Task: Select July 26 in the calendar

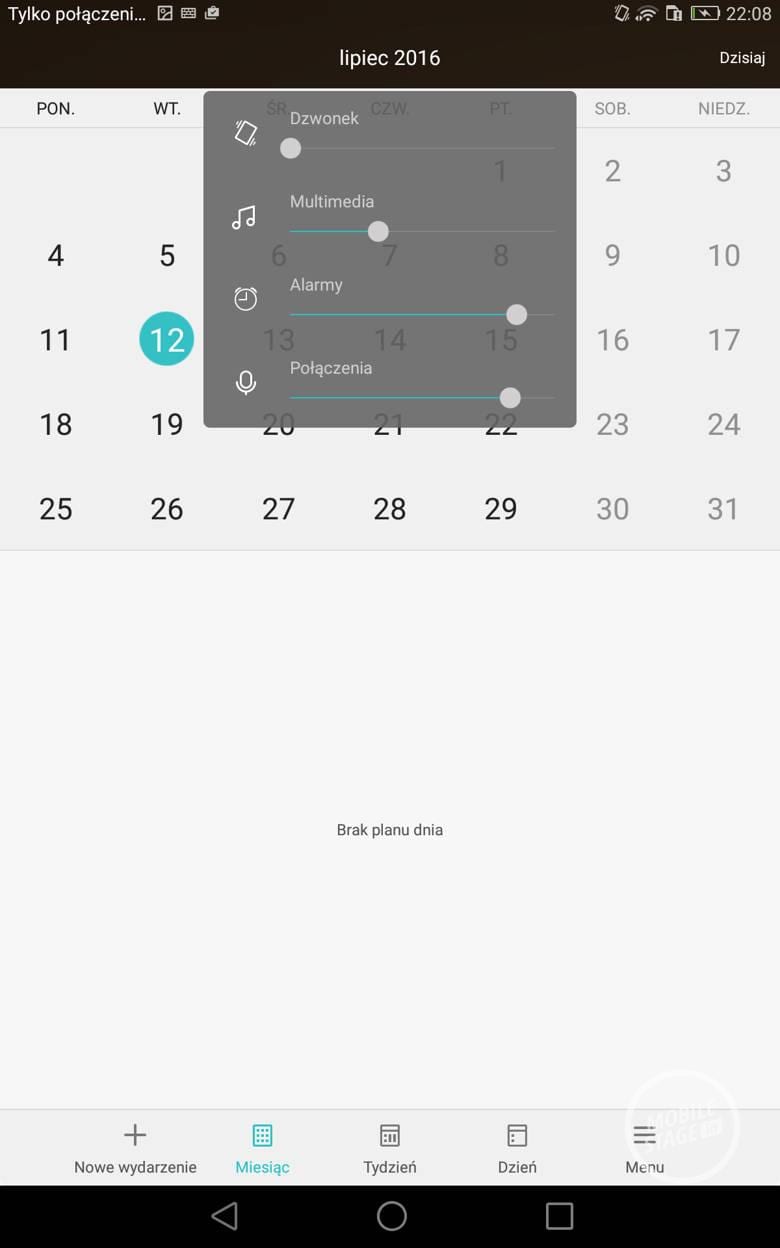Action: point(167,508)
